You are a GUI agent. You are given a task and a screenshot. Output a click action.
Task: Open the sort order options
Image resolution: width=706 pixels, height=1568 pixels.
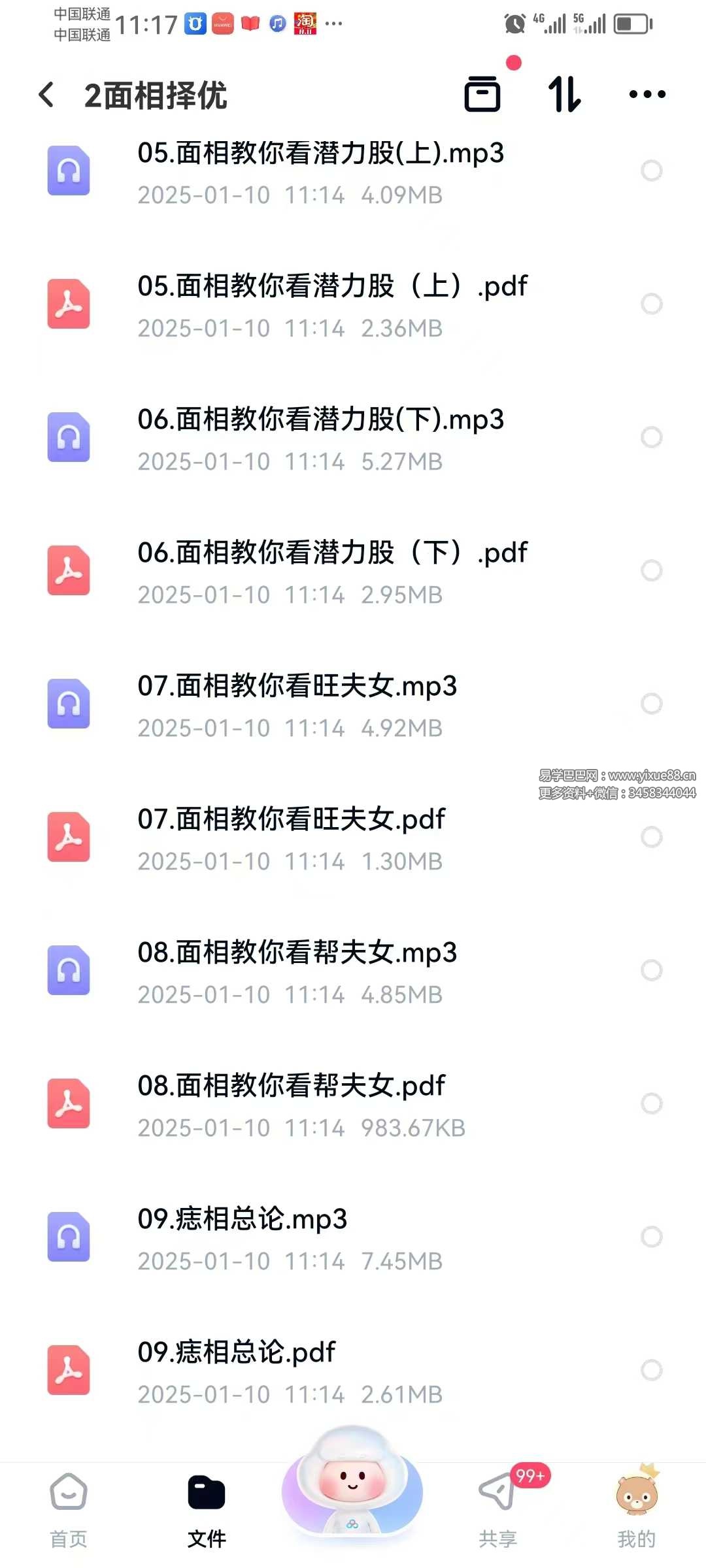click(x=565, y=94)
